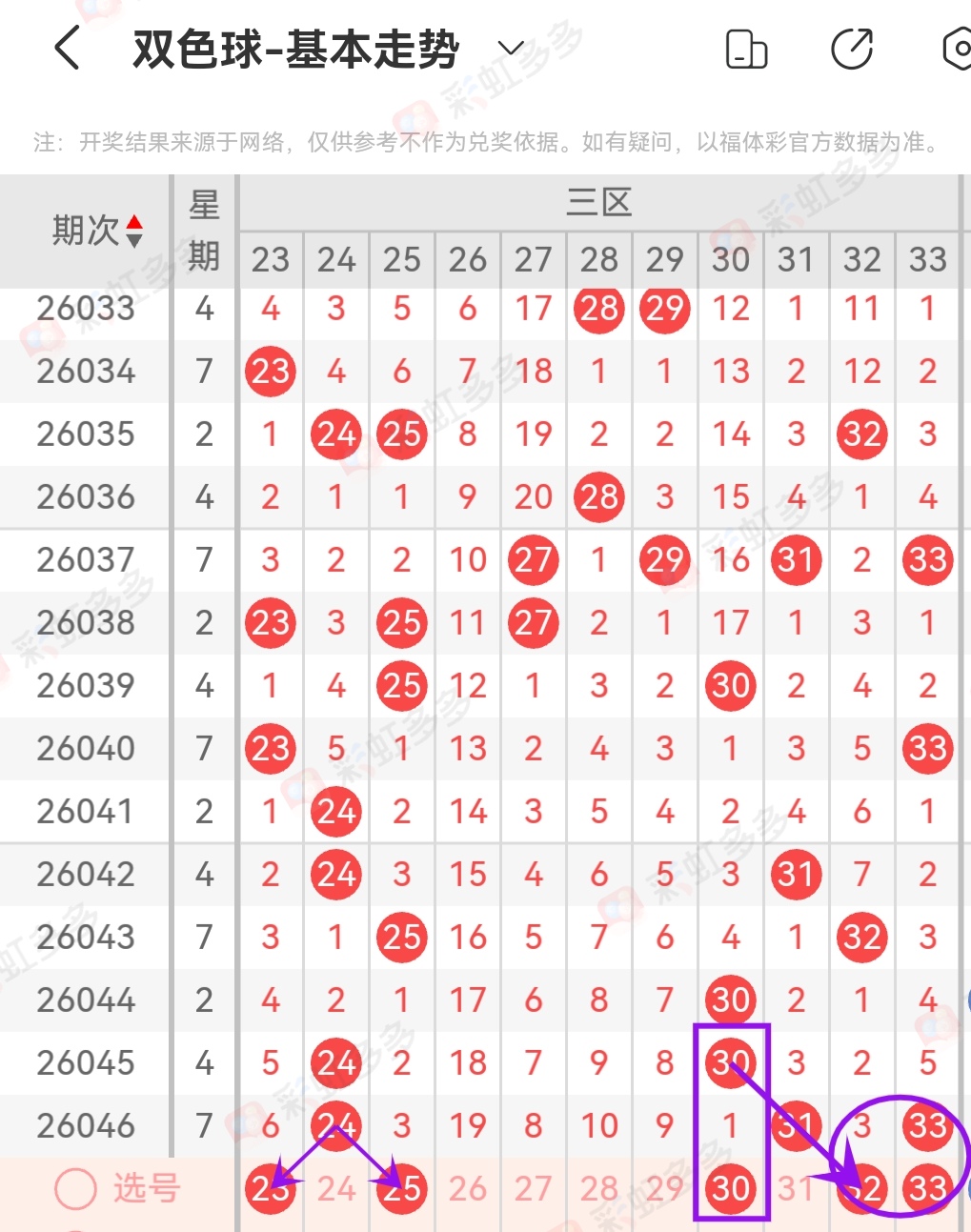
Task: Click the red ball 28 in row 26033
Action: click(598, 309)
